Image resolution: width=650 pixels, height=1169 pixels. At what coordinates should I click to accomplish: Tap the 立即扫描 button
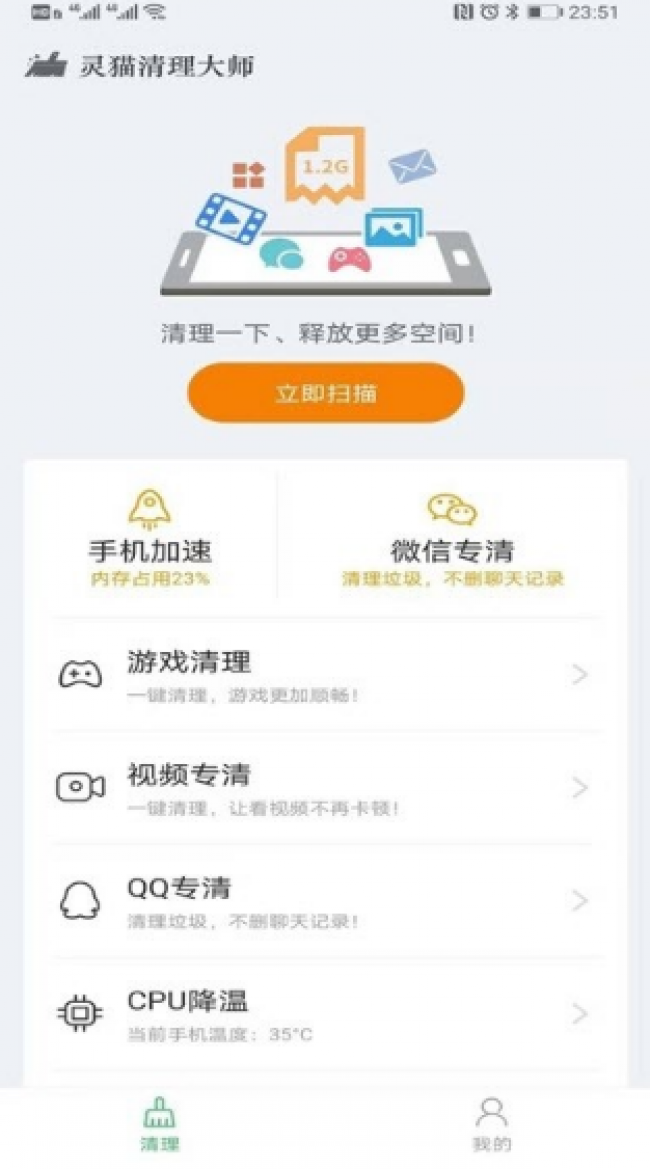[x=326, y=393]
